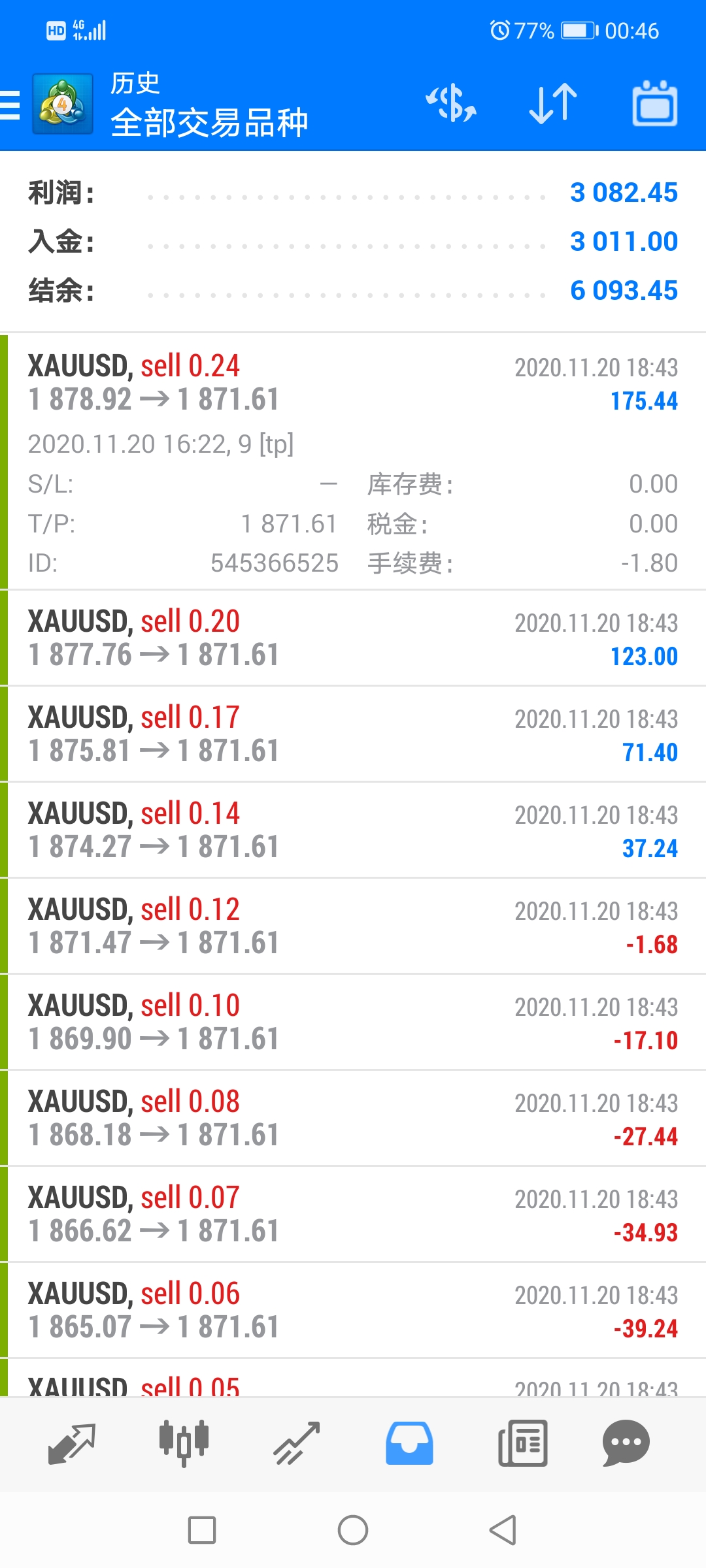Screen dimensions: 706x1568
Task: Collapse the sell 0.24 trade details
Action: (x=353, y=461)
